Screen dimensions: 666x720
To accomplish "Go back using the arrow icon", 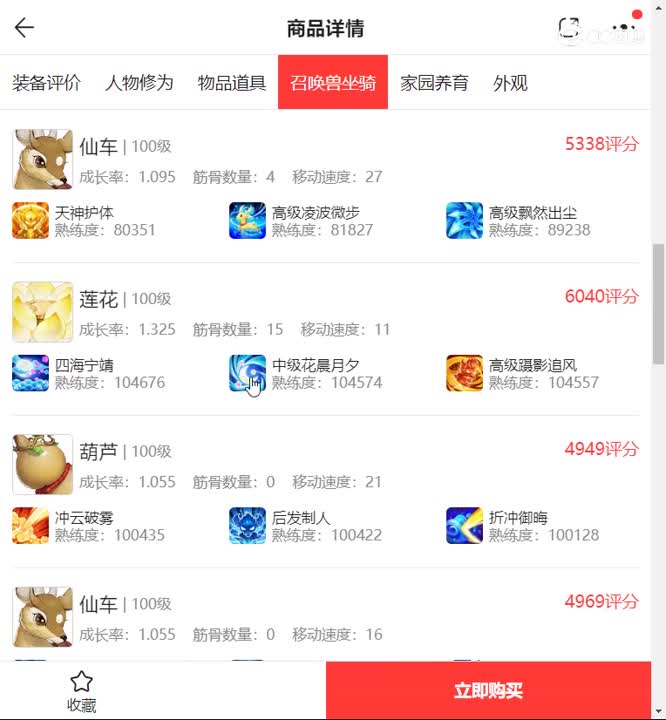I will [24, 28].
